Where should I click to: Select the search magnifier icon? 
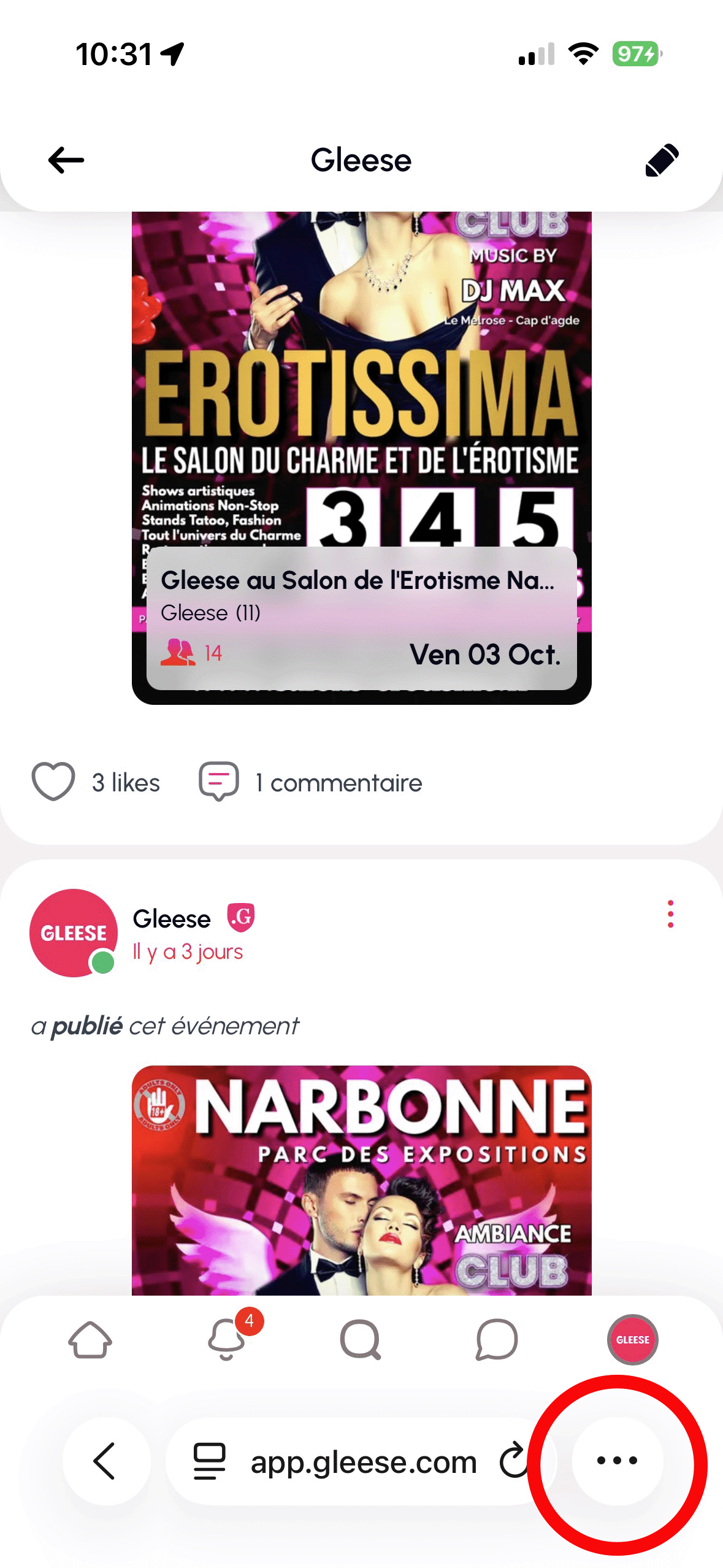pos(361,1340)
